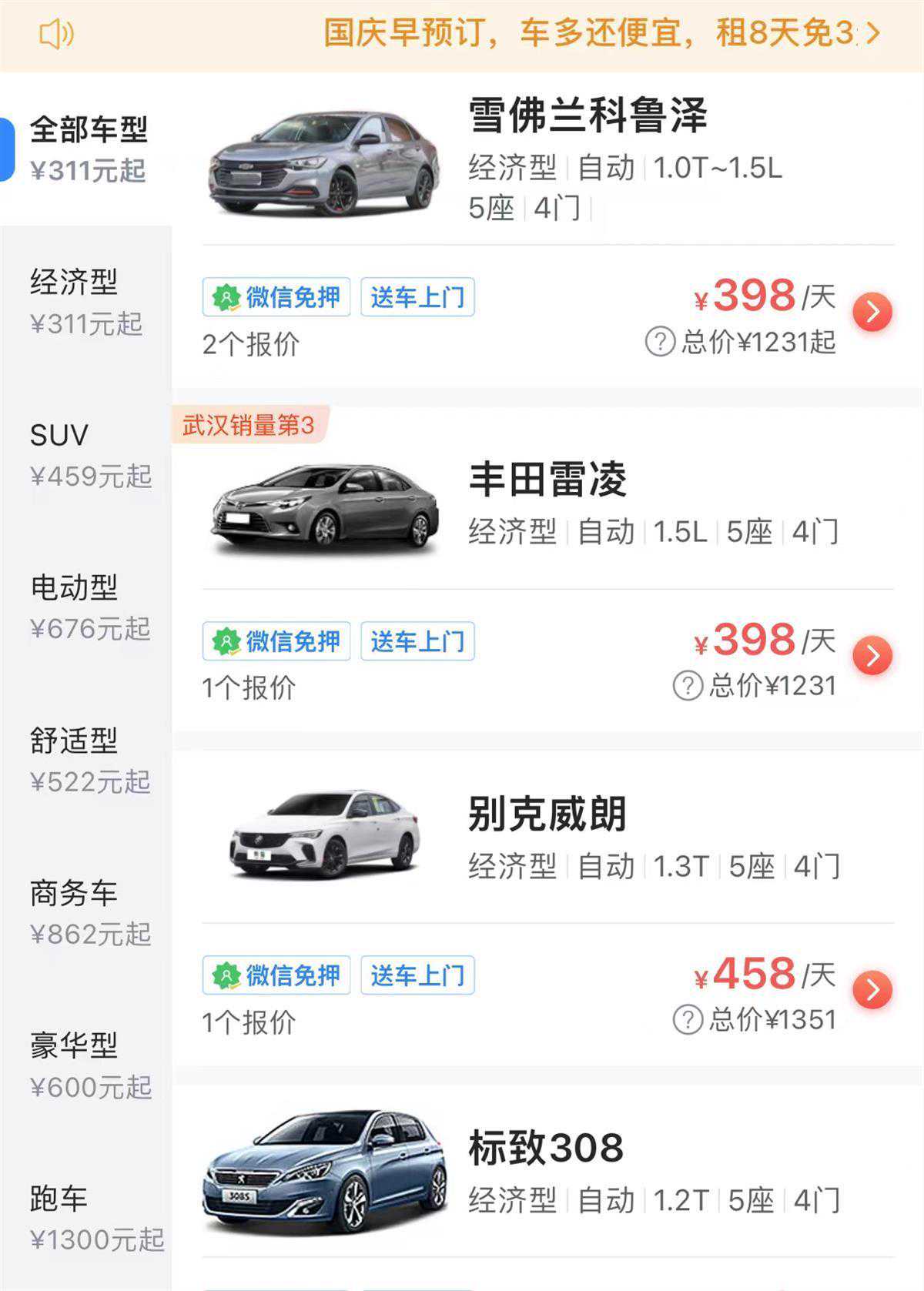Open the 国庆早预订 promo banner arrow
924x1291 pixels.
pos(872,33)
